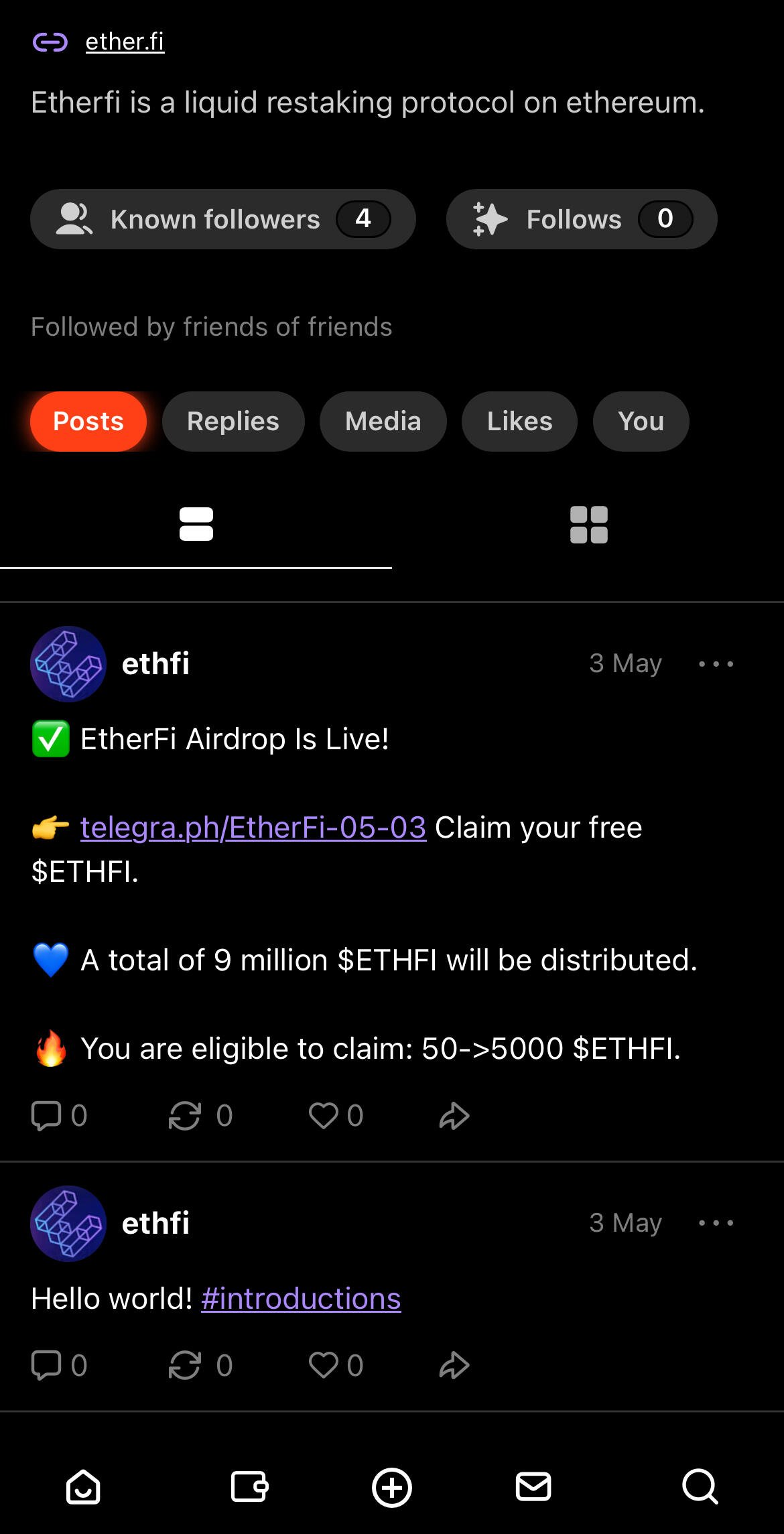Open the search tab
The image size is (784, 1534).
pyautogui.click(x=700, y=1487)
